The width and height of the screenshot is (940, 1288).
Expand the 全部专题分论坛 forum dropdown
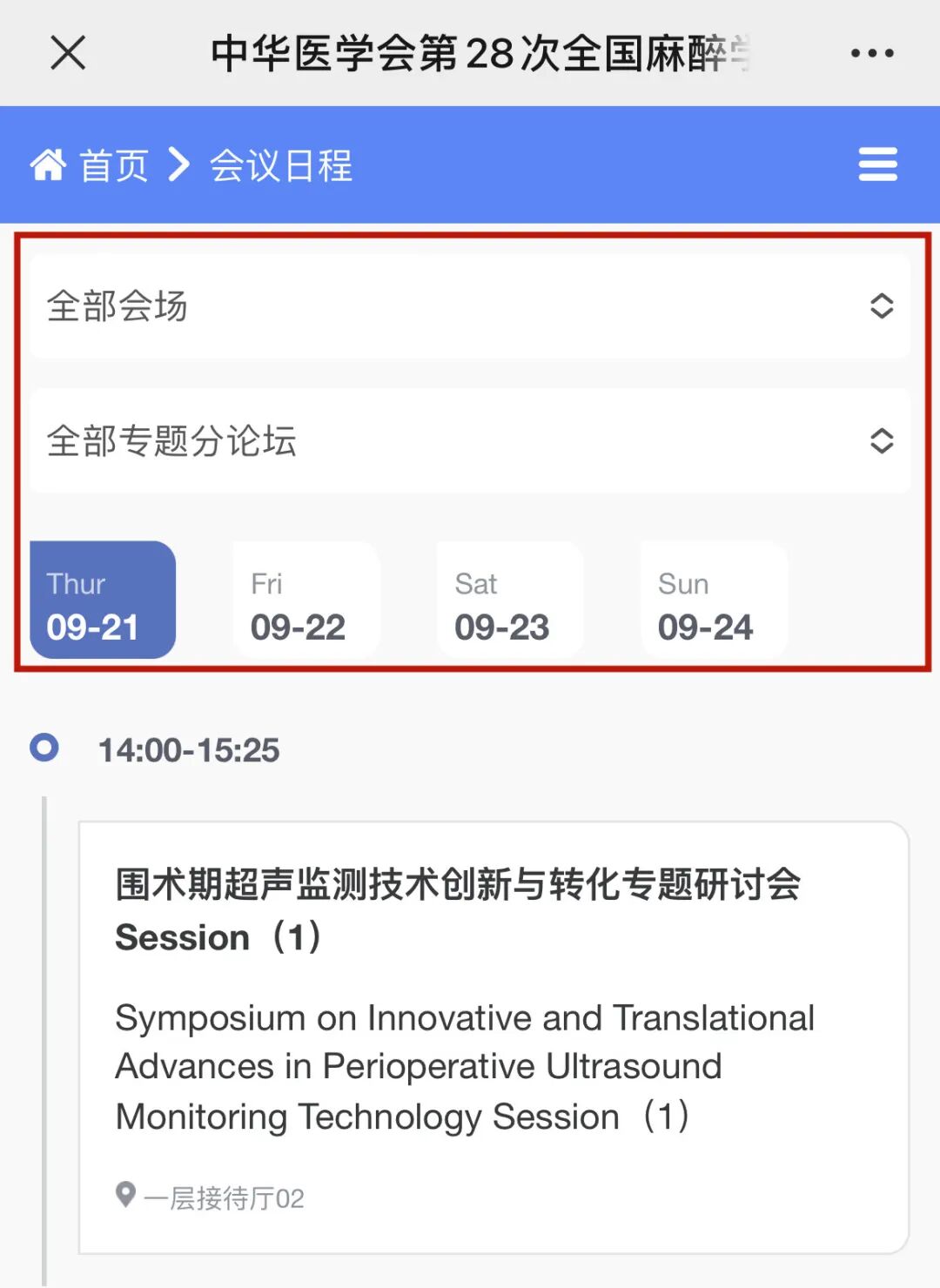(x=470, y=441)
